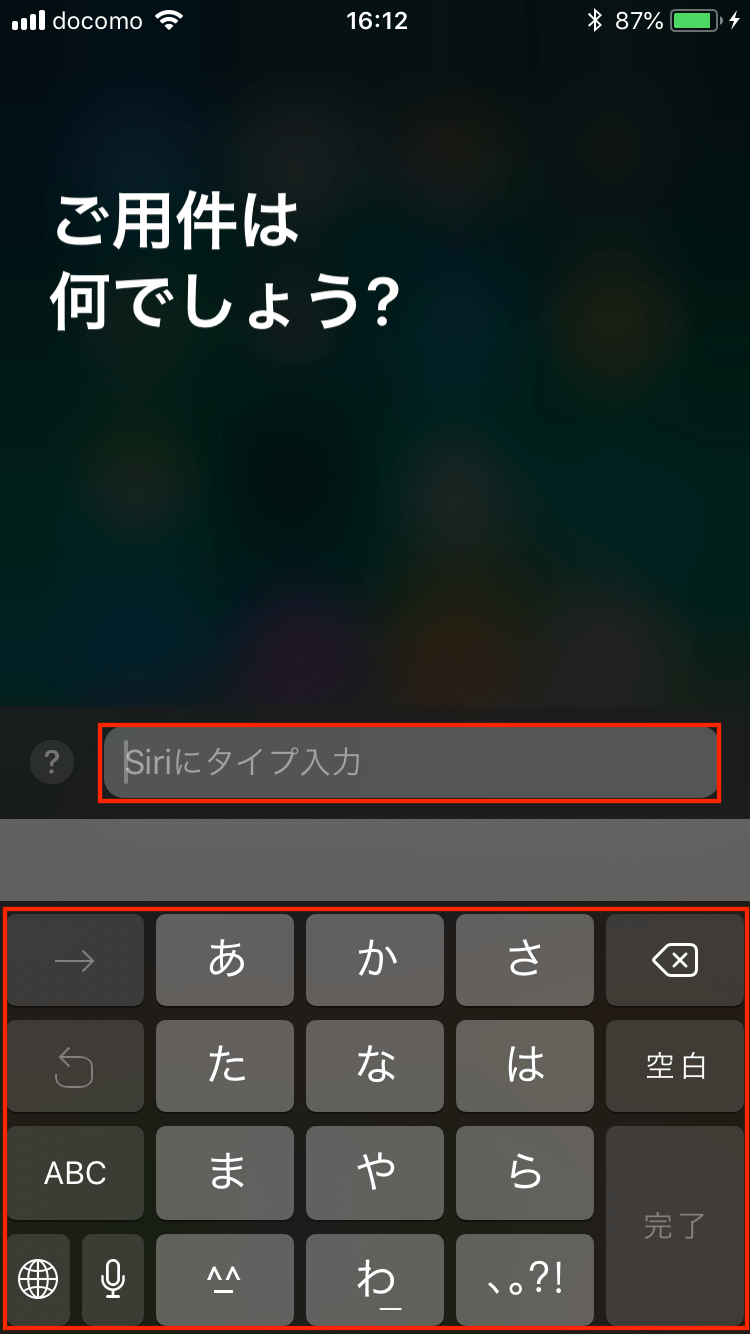This screenshot has height=1334, width=750.
Task: Tap the 完了 done key
Action: [x=675, y=1225]
